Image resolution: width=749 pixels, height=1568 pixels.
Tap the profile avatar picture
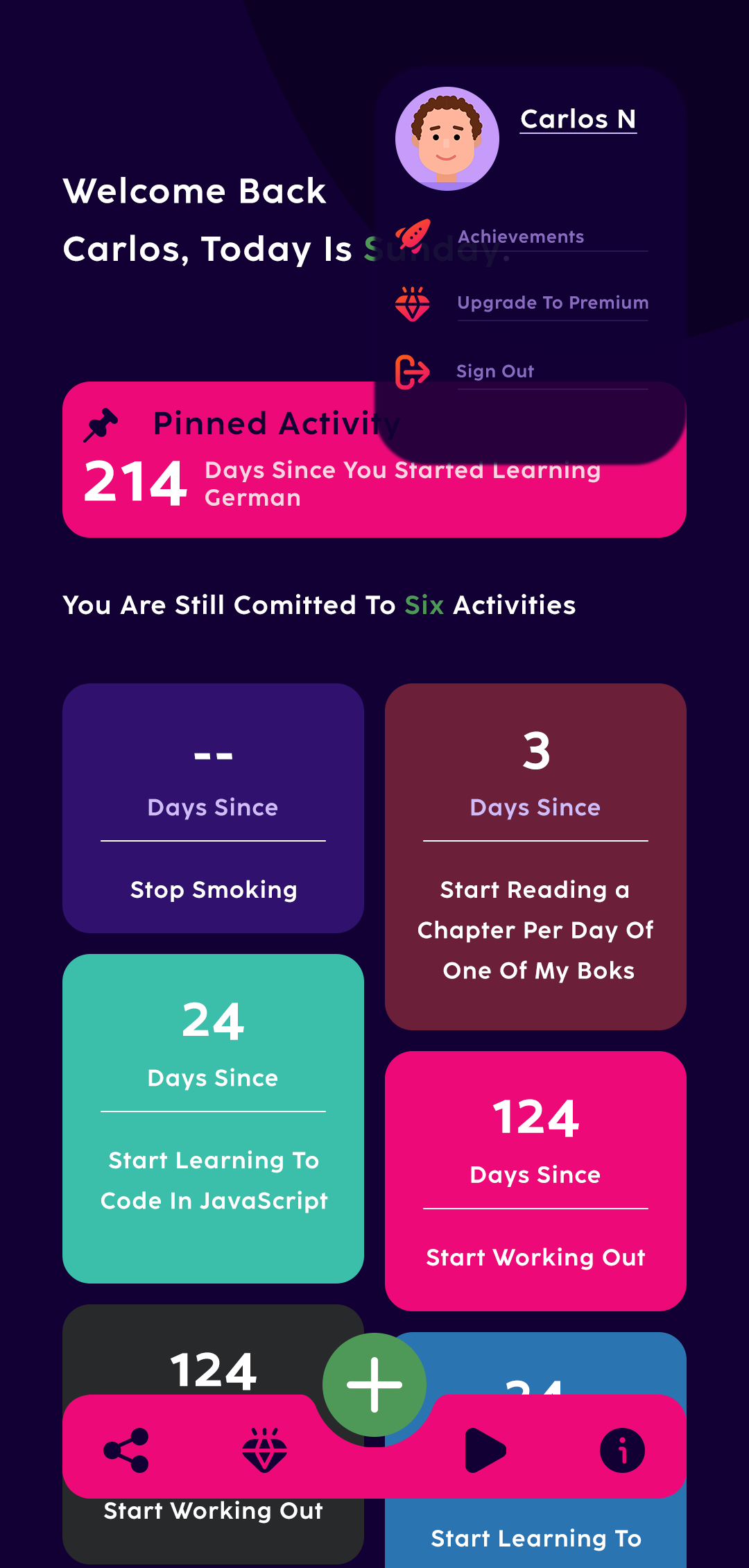click(x=447, y=139)
